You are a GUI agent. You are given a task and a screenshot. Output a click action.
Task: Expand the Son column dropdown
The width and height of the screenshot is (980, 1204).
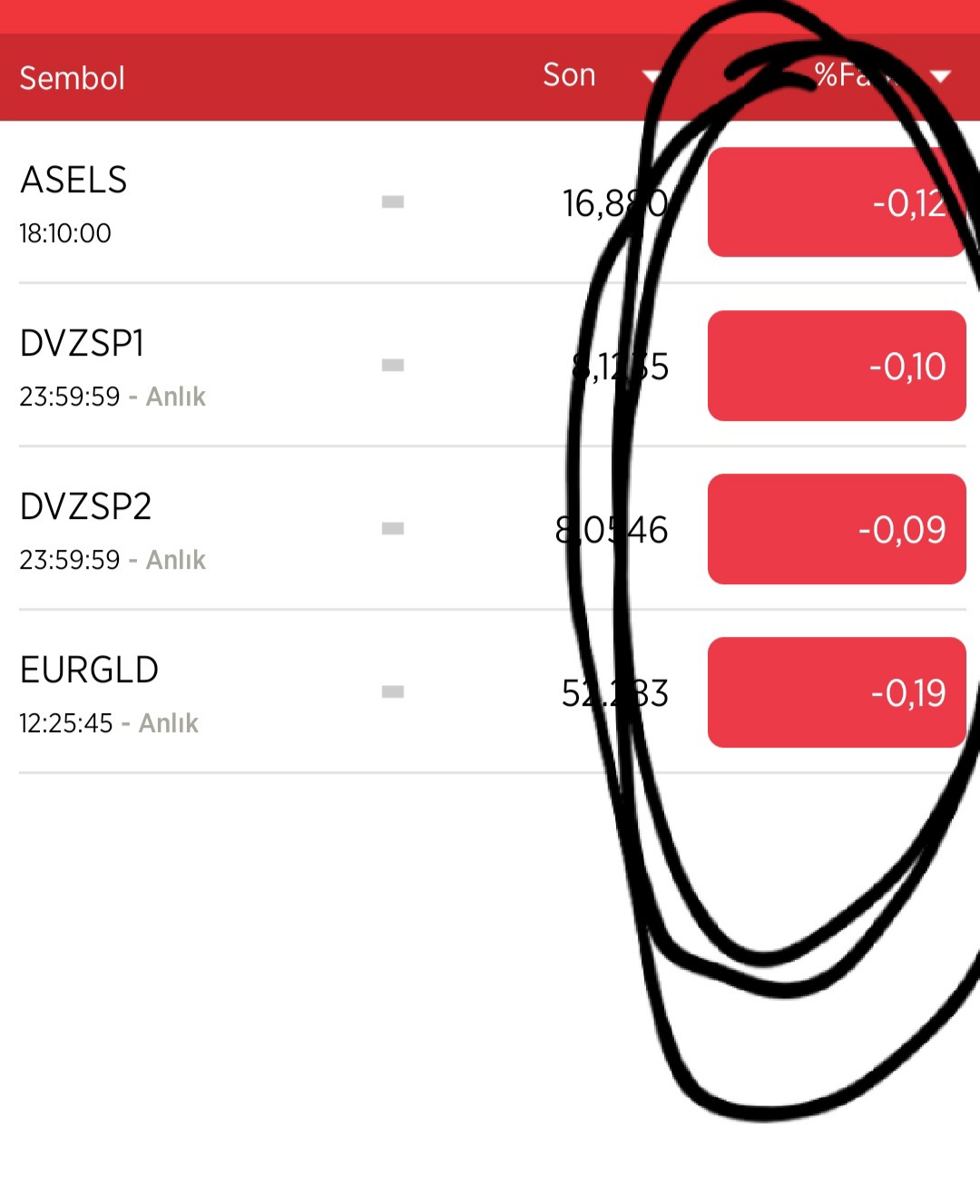pos(651,76)
